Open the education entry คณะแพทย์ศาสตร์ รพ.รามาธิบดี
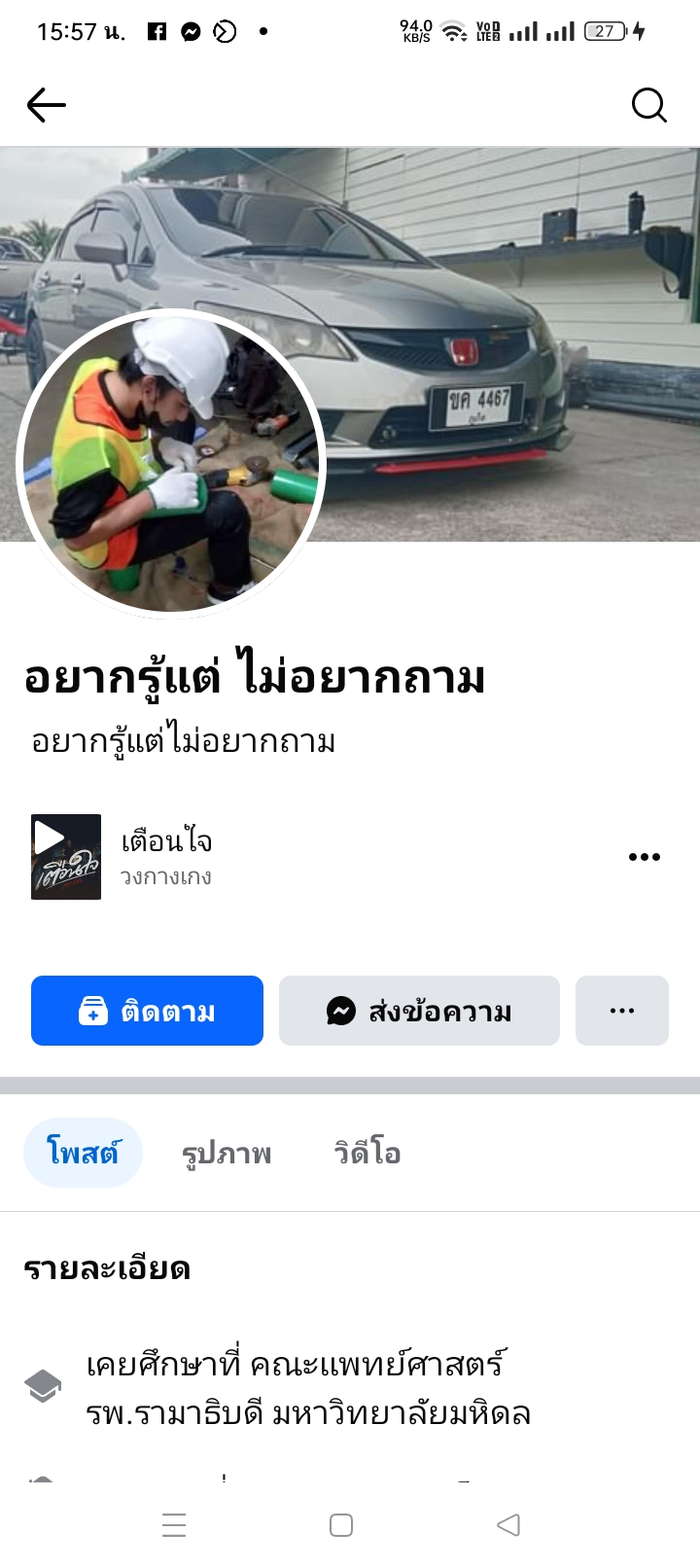 (308, 1388)
